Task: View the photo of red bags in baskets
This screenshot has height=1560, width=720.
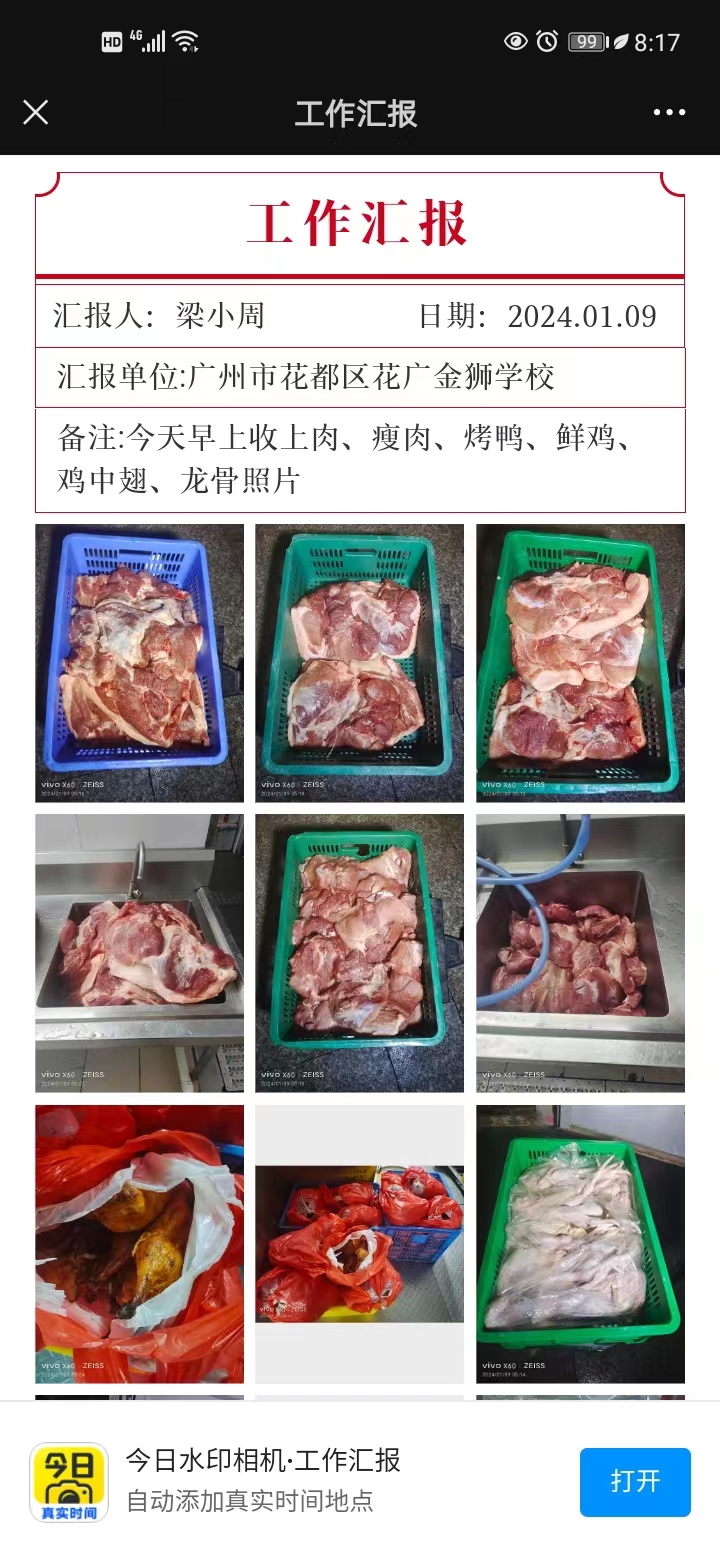Action: coord(359,1244)
